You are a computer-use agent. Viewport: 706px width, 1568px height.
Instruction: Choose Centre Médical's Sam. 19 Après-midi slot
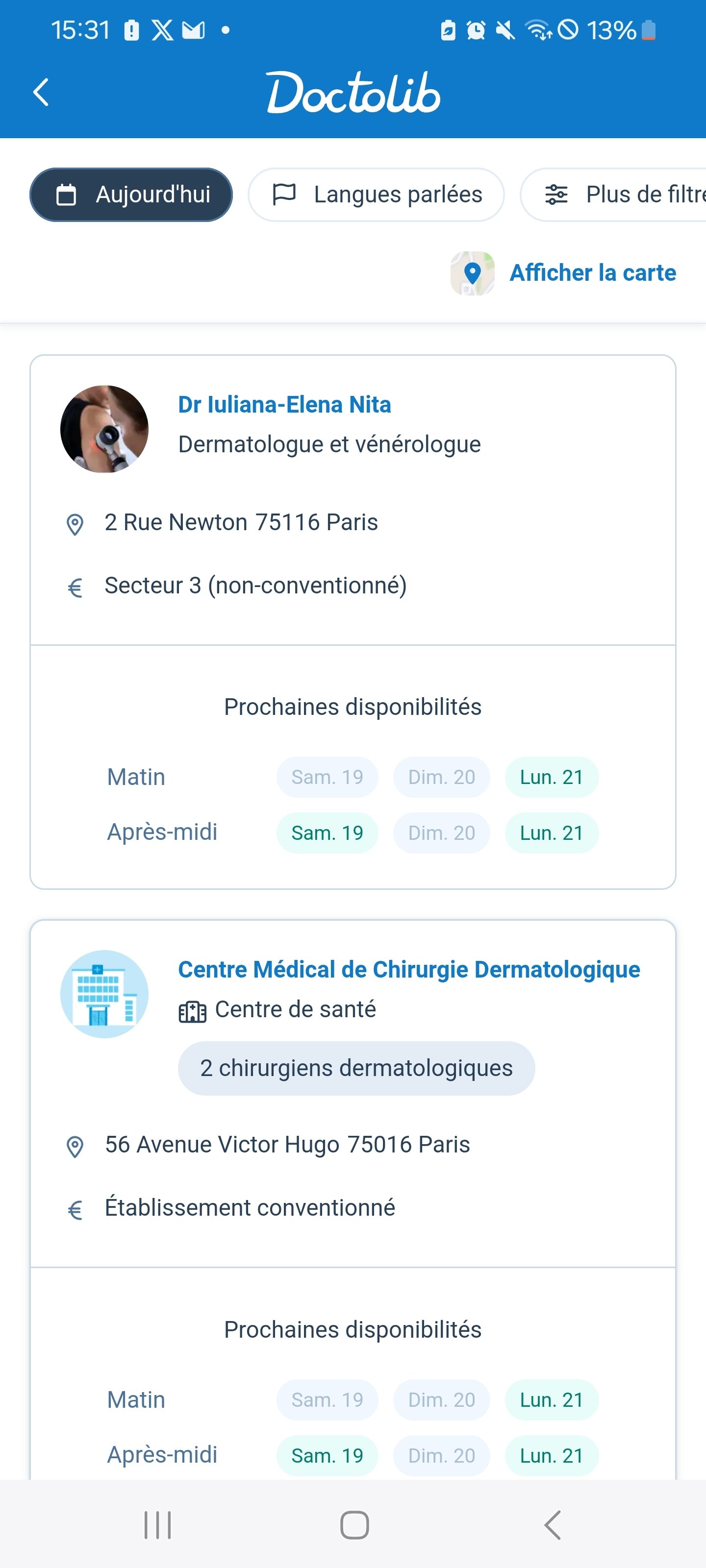(327, 1455)
